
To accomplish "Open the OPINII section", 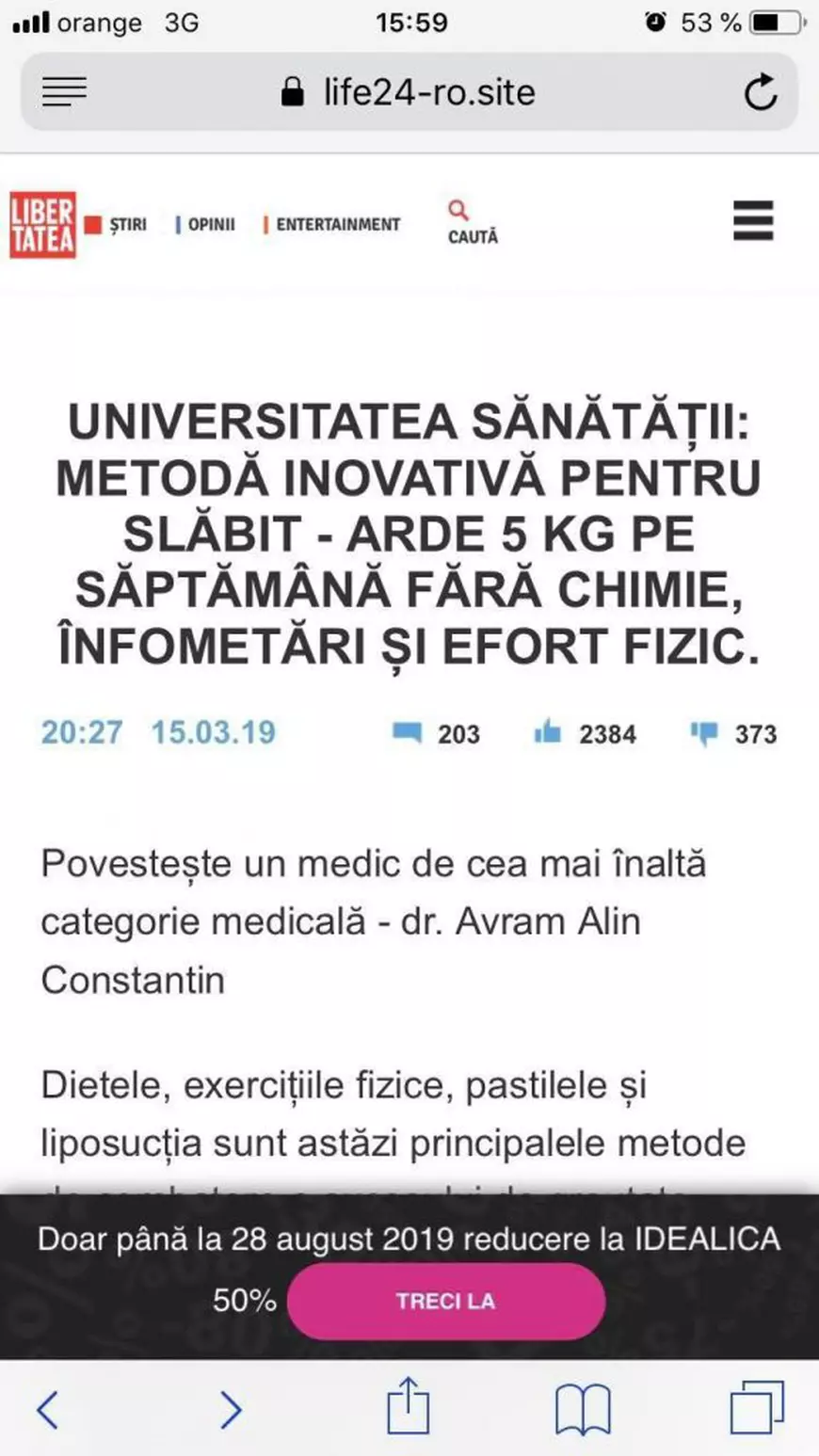I will 212,224.
